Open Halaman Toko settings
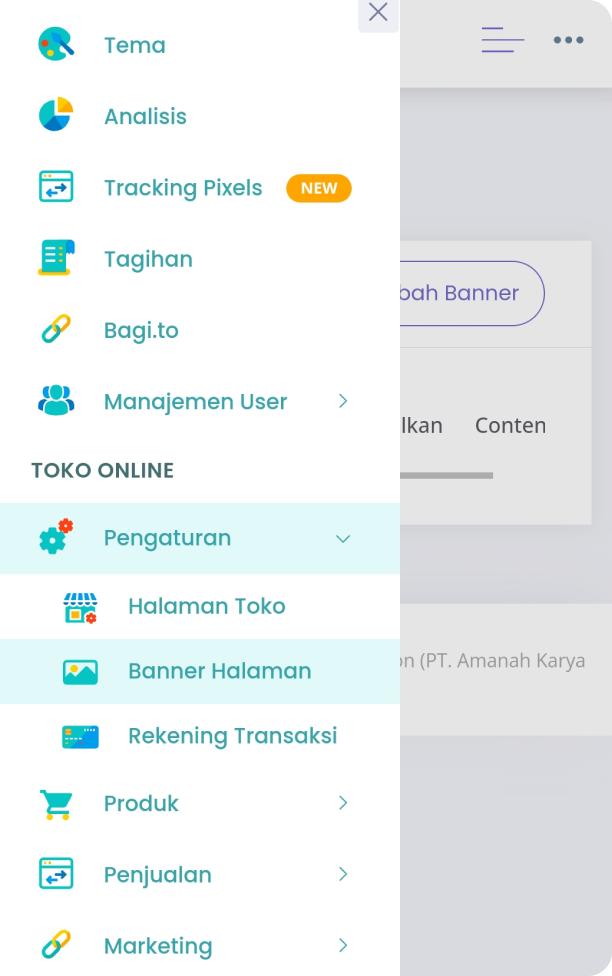 [206, 606]
